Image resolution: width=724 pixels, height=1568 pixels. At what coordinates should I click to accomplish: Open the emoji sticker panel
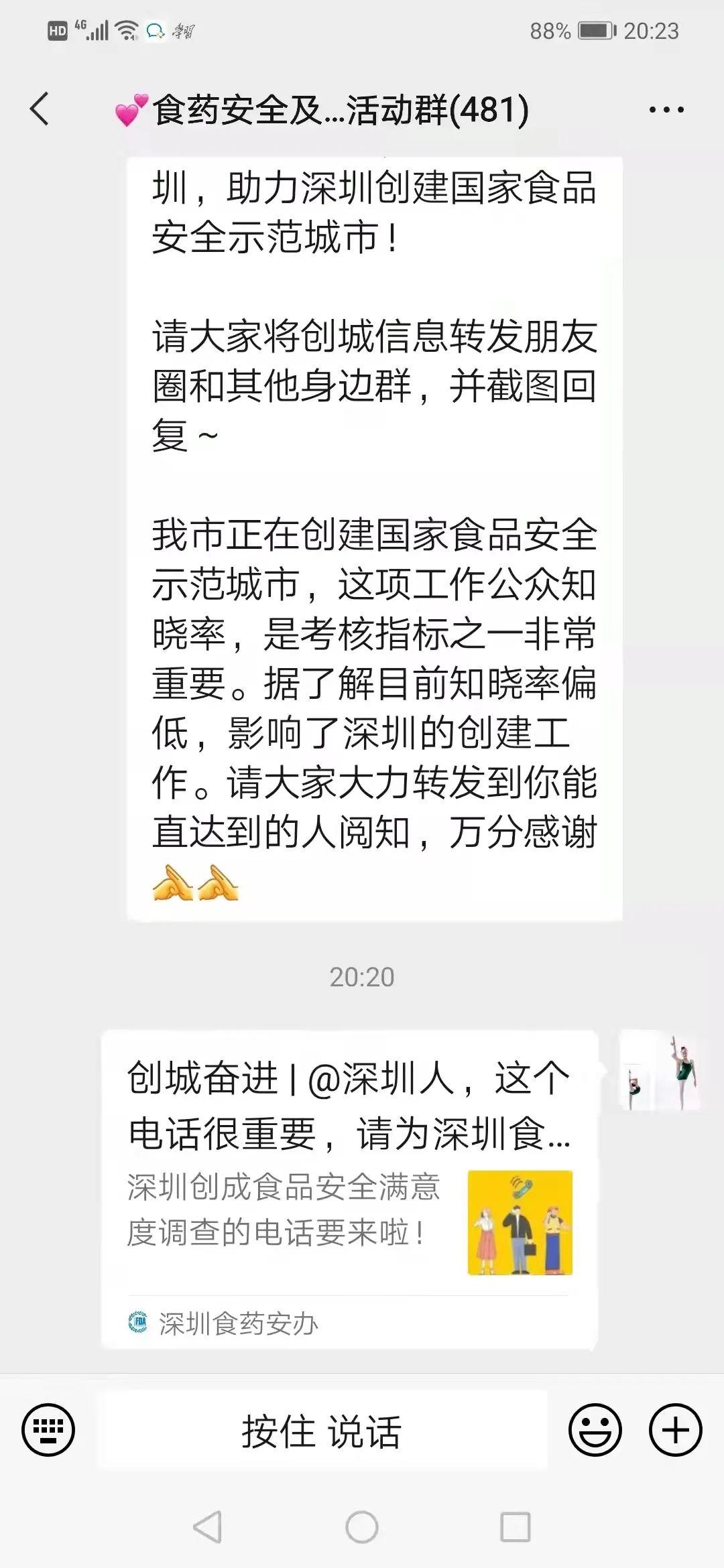tap(595, 1429)
